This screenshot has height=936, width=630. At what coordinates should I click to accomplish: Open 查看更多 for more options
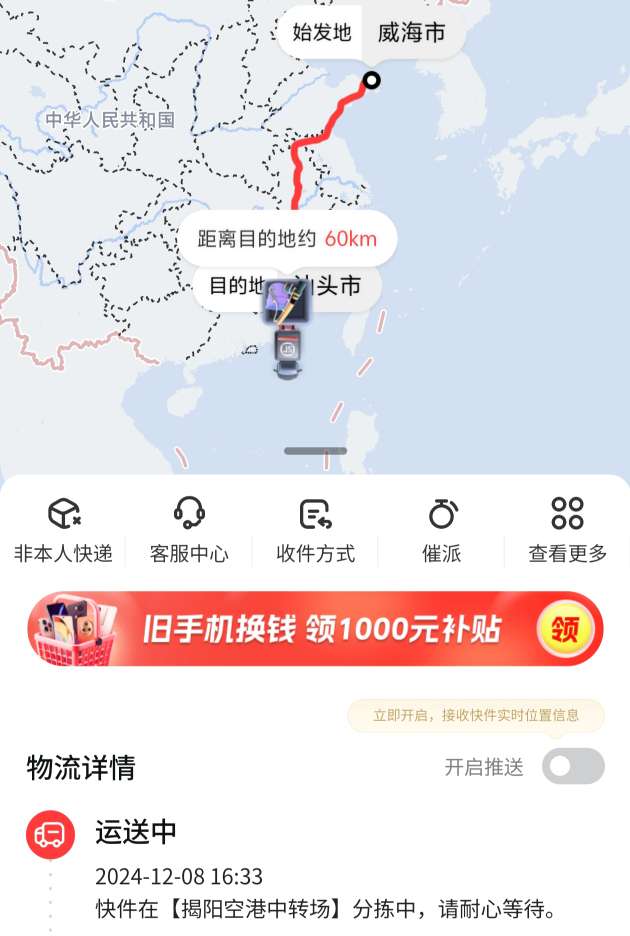pos(567,530)
